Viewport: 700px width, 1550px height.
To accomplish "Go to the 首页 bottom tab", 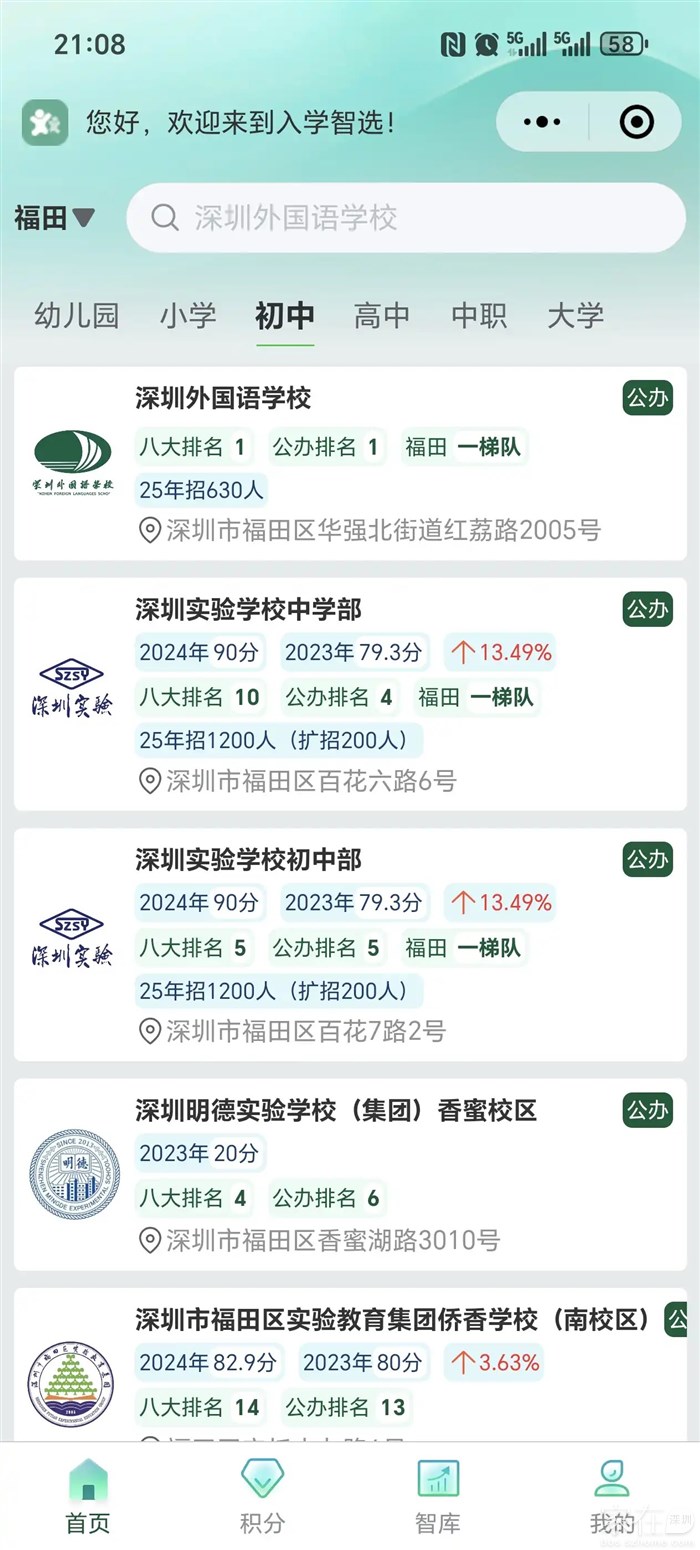I will pos(88,1496).
